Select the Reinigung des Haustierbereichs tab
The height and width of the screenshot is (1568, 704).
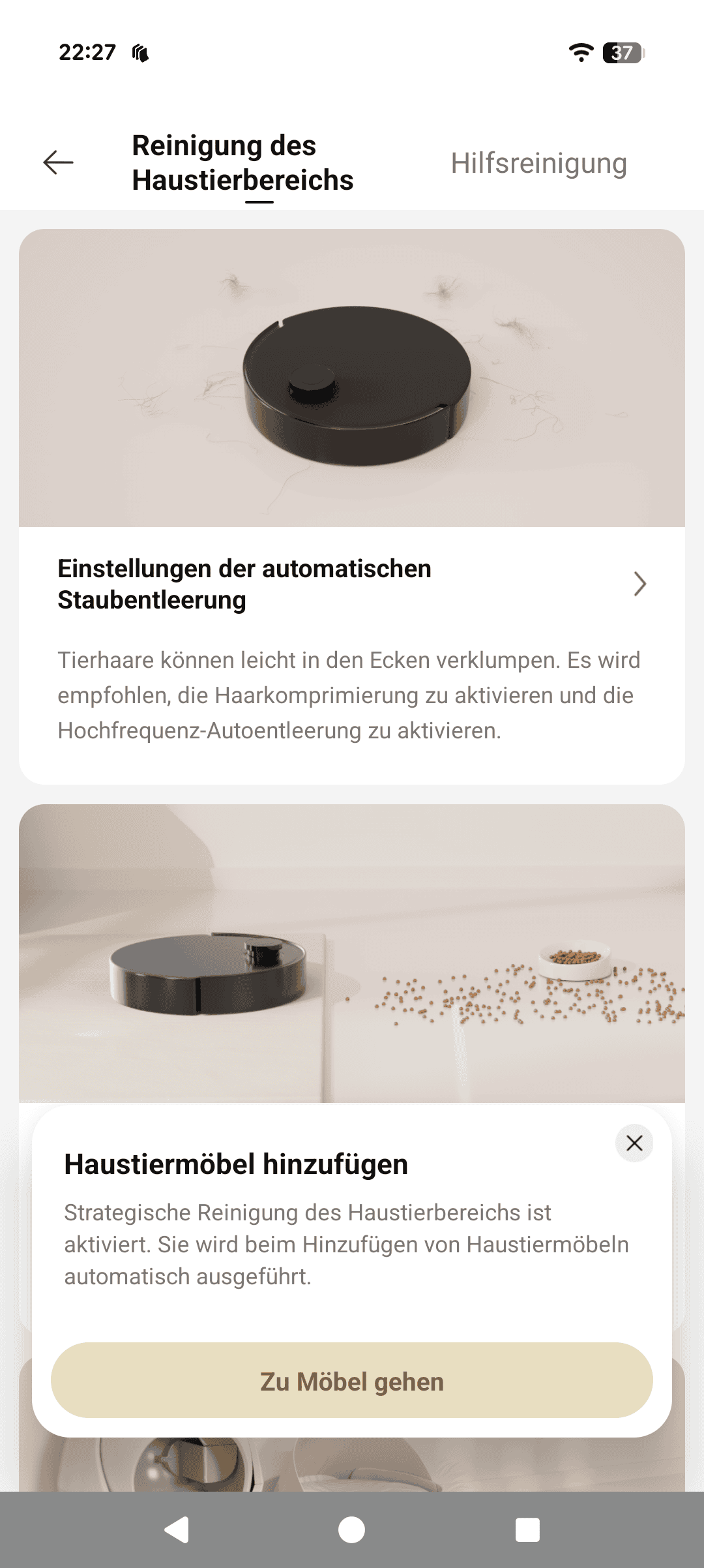242,163
